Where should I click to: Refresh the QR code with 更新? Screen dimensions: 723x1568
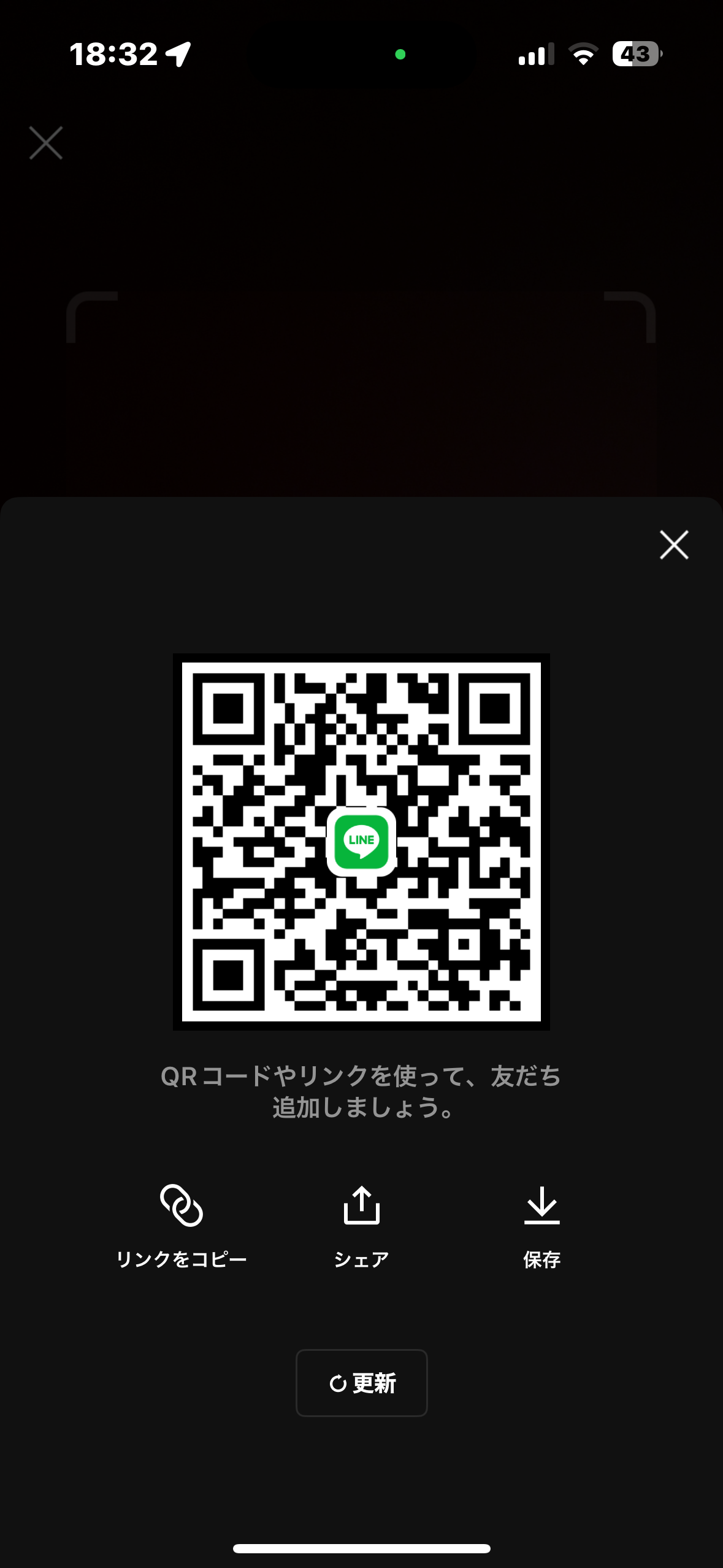tap(362, 1383)
